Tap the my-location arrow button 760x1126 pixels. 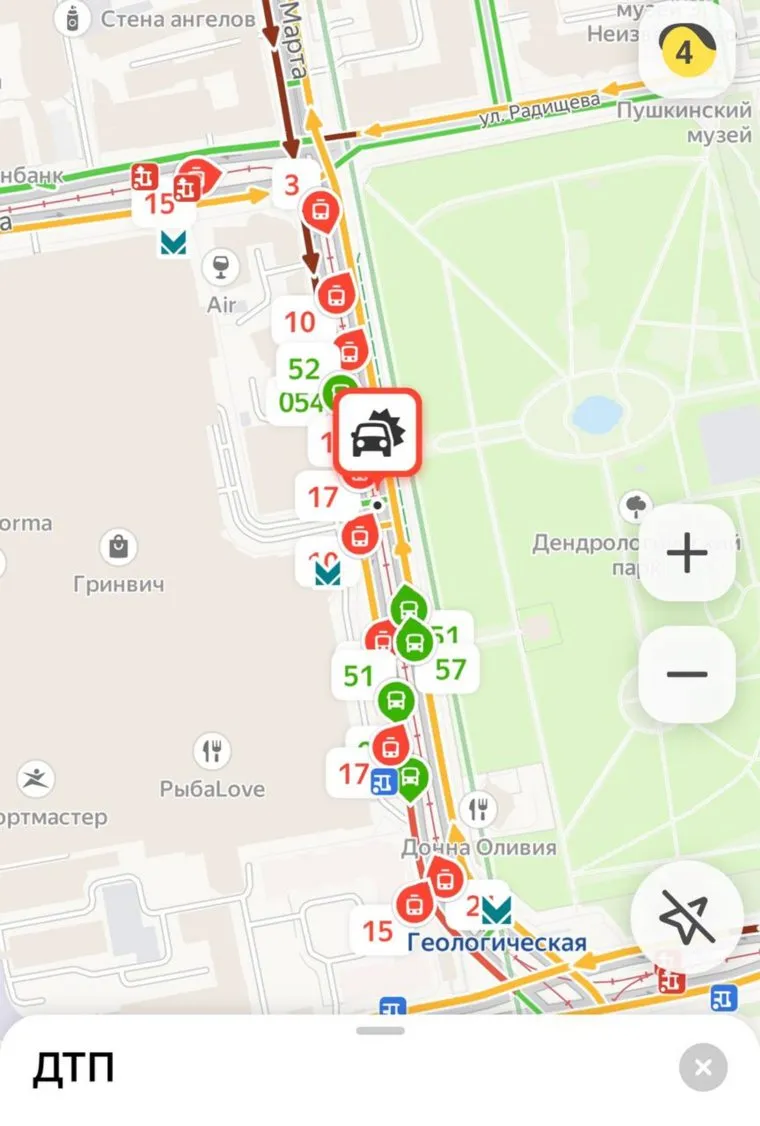coord(687,917)
